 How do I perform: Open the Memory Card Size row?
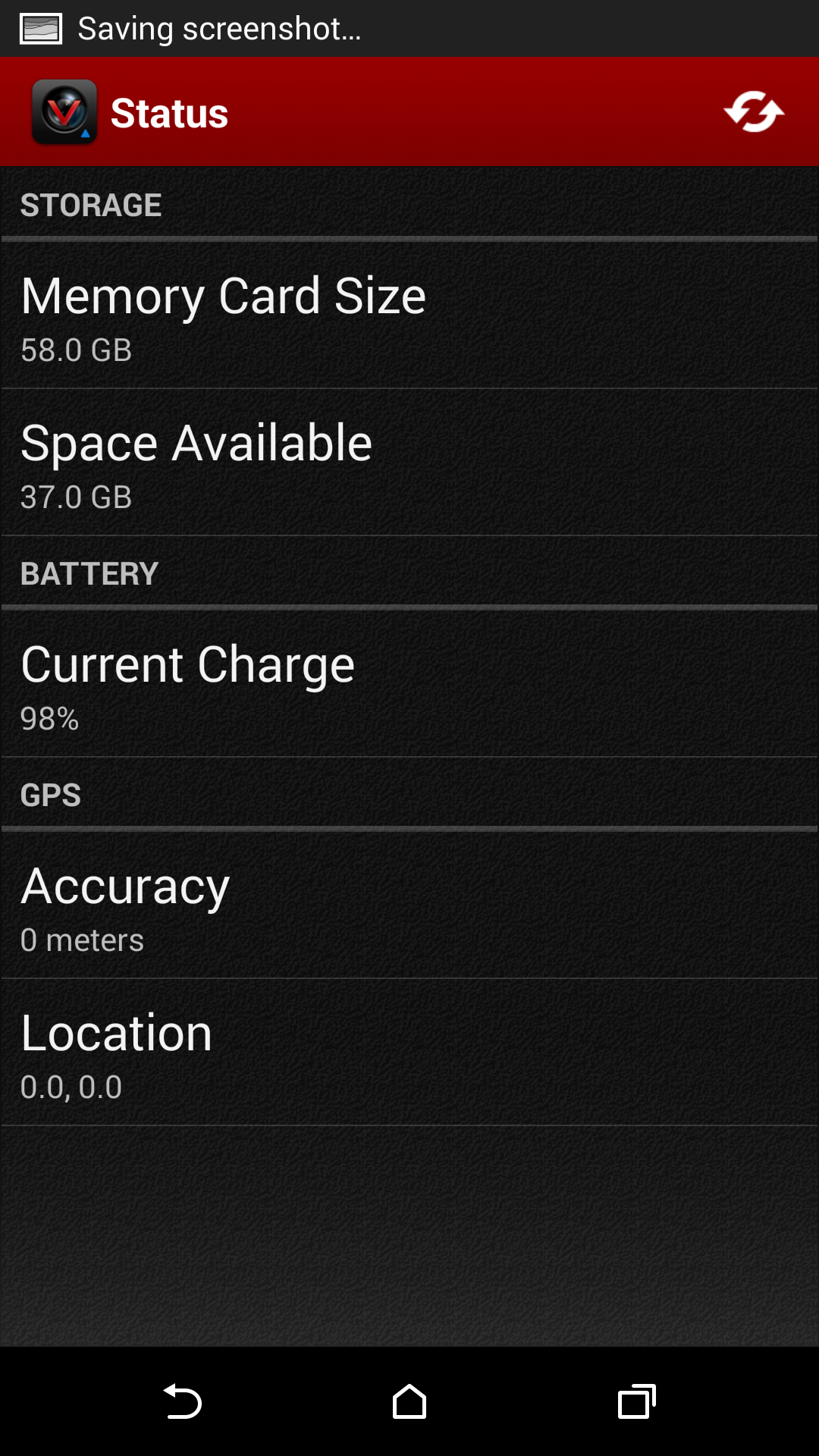pyautogui.click(x=409, y=315)
